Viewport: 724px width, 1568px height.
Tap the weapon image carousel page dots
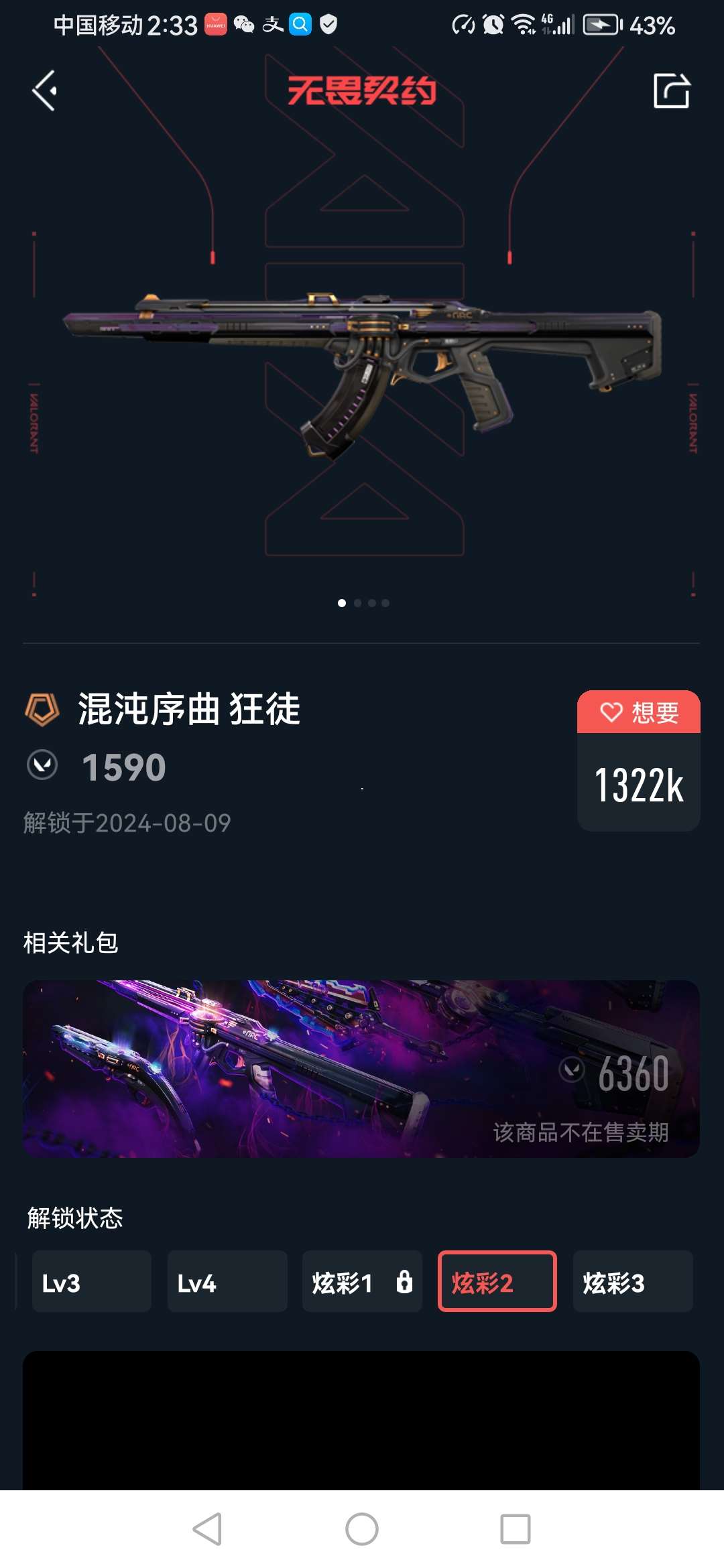[x=363, y=603]
